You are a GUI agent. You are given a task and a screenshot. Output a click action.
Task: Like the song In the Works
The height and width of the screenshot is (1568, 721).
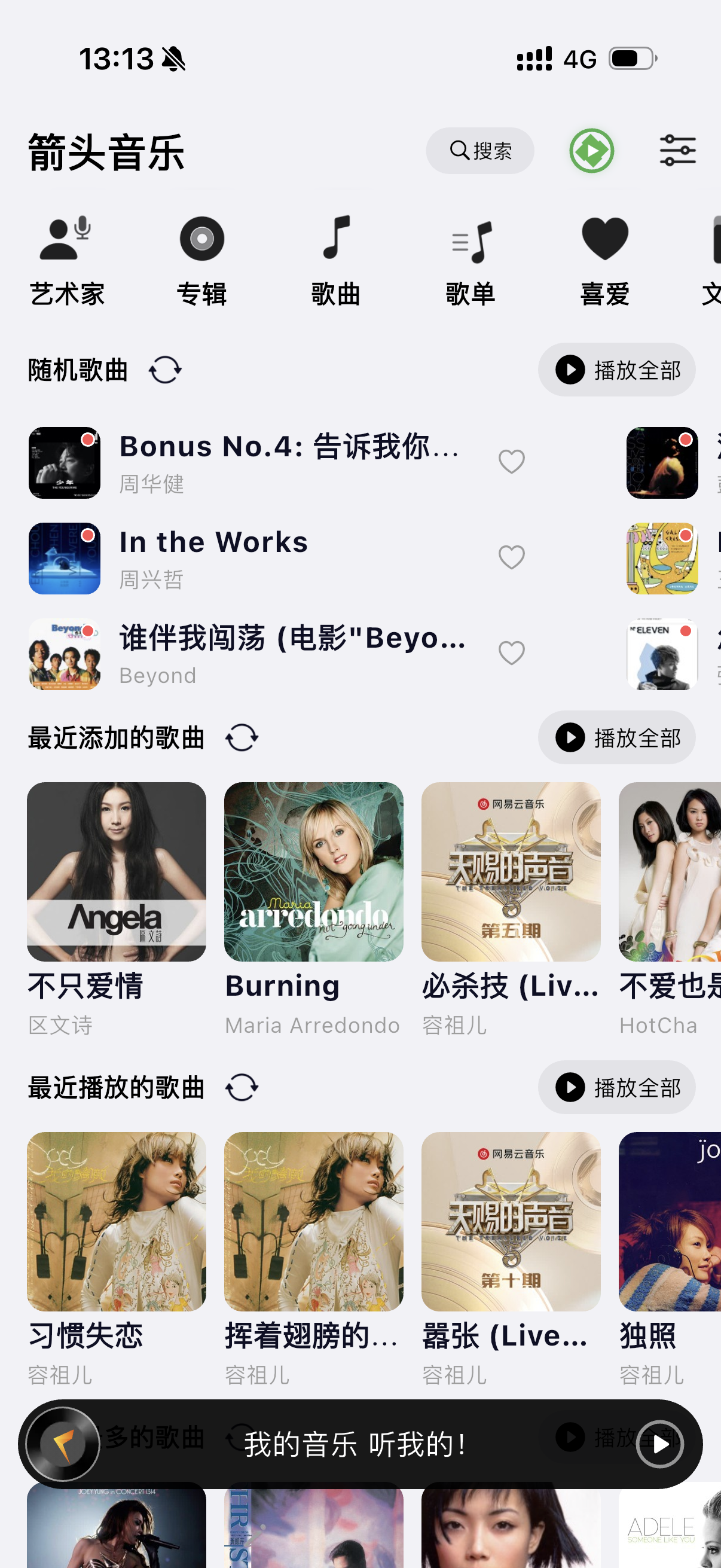[x=511, y=557]
